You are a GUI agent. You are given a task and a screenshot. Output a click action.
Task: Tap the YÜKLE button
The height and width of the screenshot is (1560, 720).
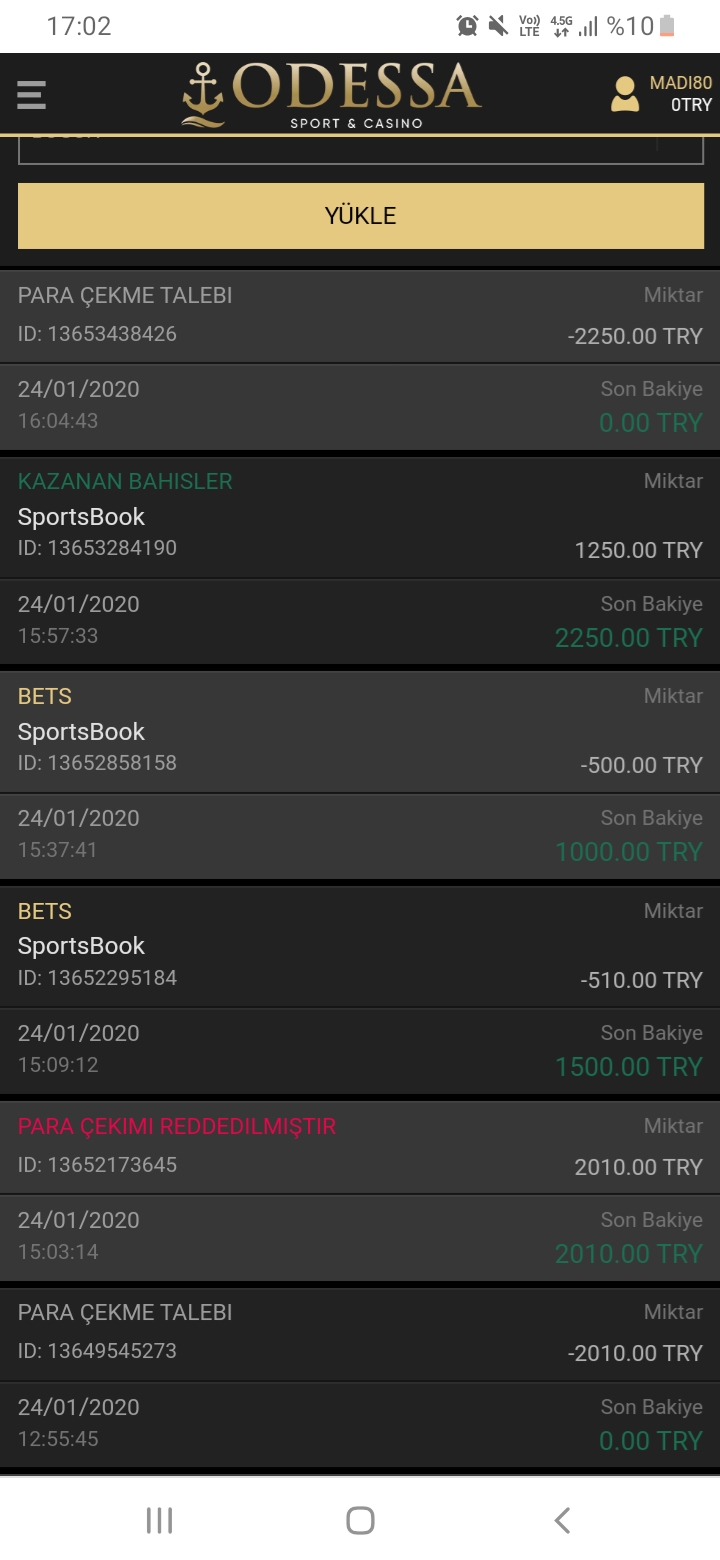click(361, 215)
